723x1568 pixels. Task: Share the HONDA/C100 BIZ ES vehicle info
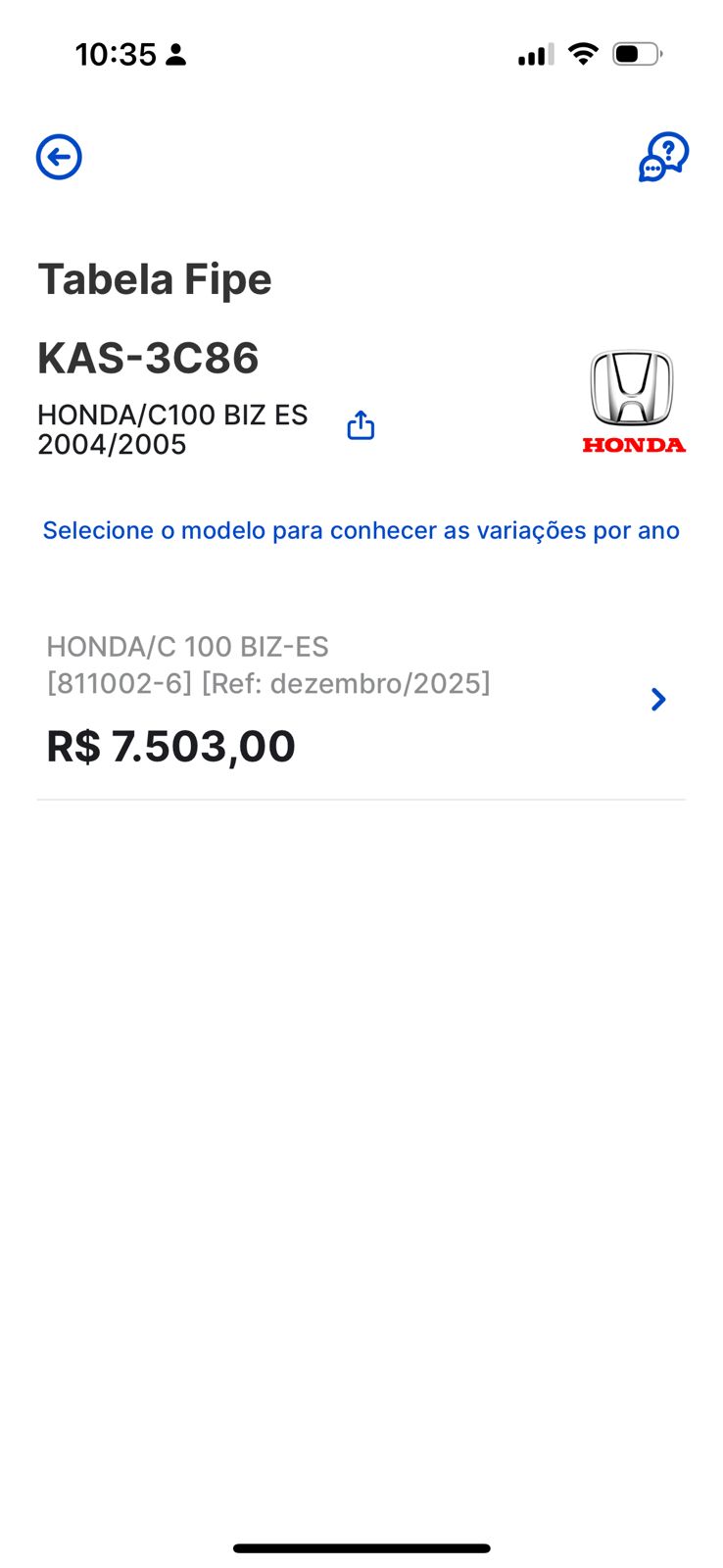(x=361, y=425)
